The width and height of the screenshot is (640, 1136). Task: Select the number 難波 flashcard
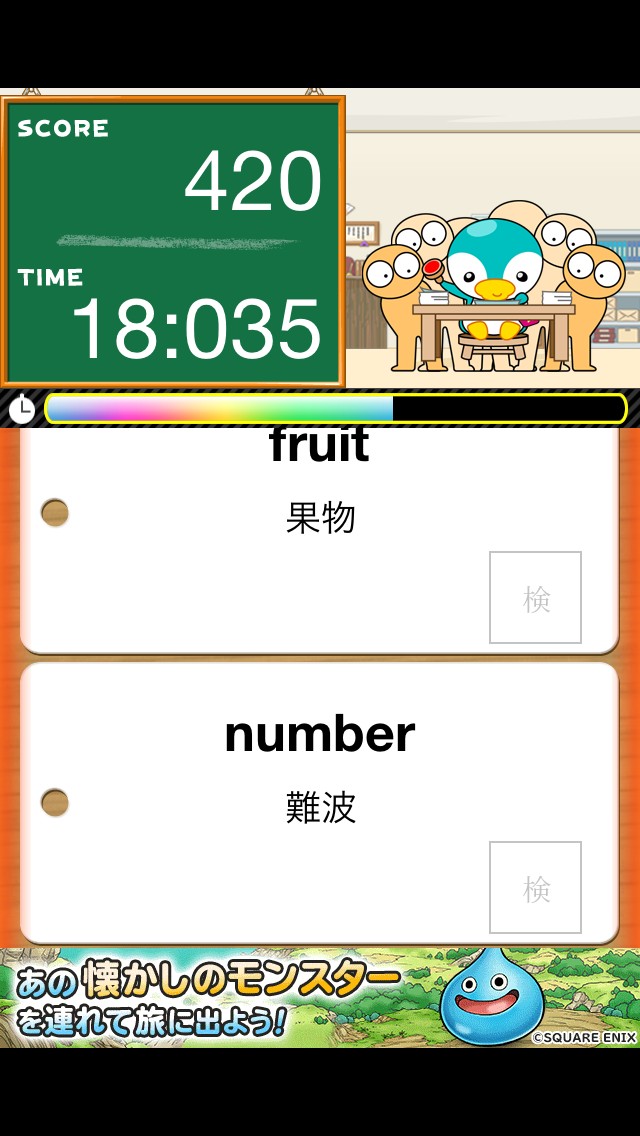(300, 790)
